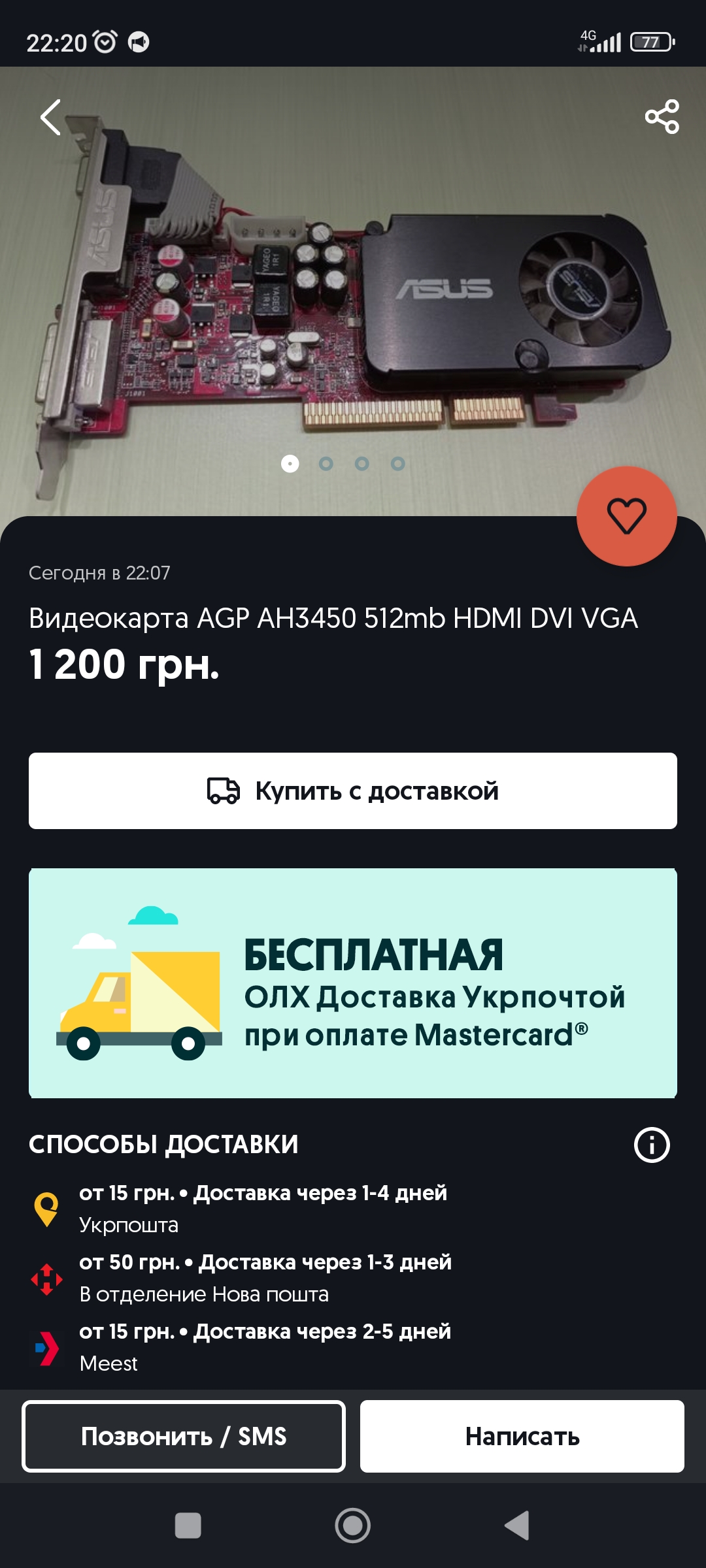Tap 'Позвонить / SMS' button
This screenshot has width=706, height=1568.
coord(184,1436)
